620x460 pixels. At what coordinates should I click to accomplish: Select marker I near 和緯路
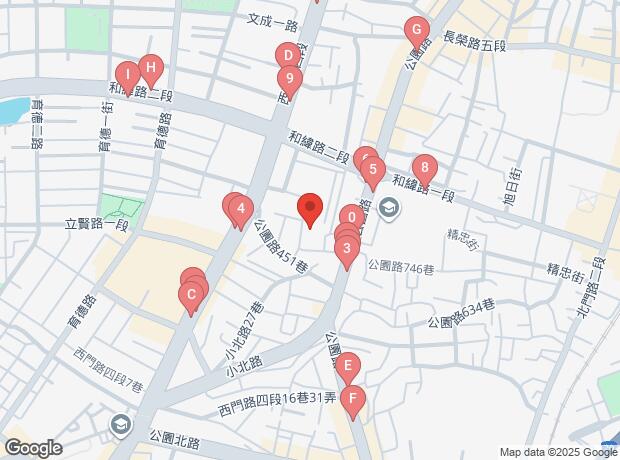128,74
